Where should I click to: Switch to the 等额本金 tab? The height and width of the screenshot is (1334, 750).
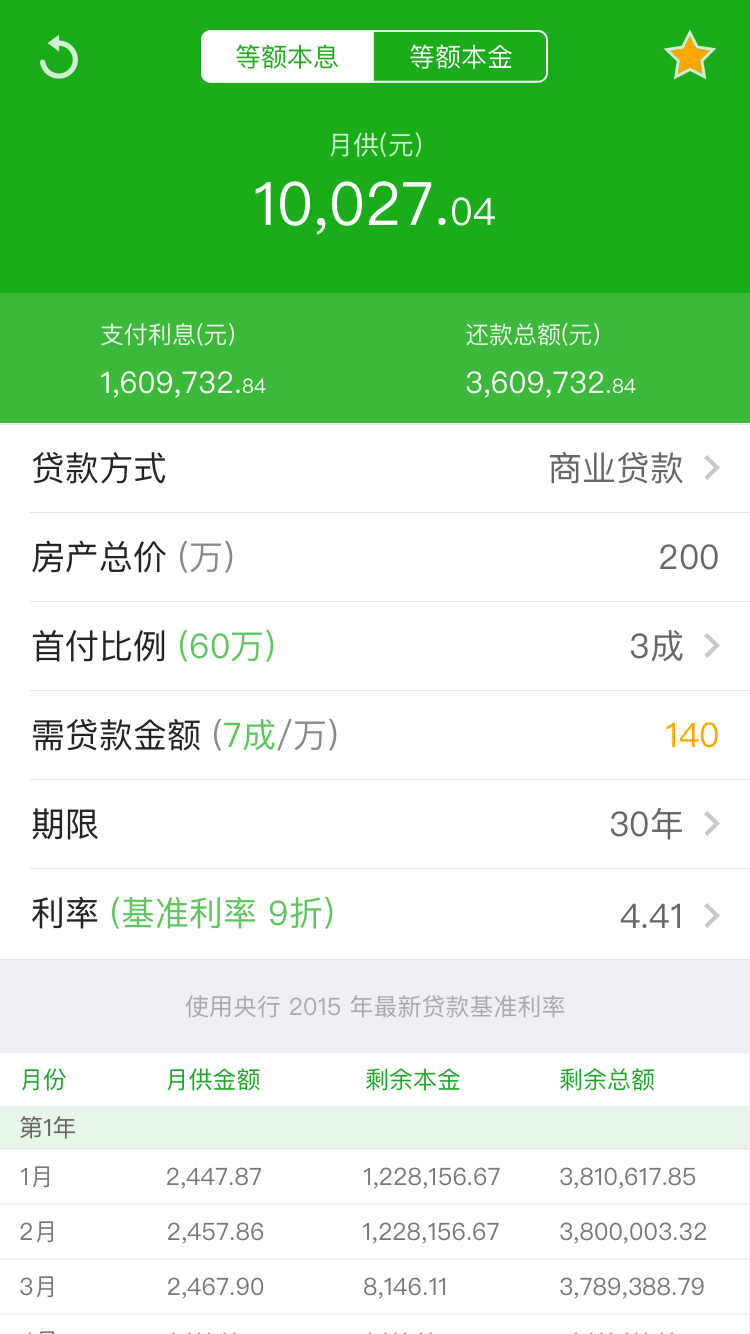tap(460, 57)
